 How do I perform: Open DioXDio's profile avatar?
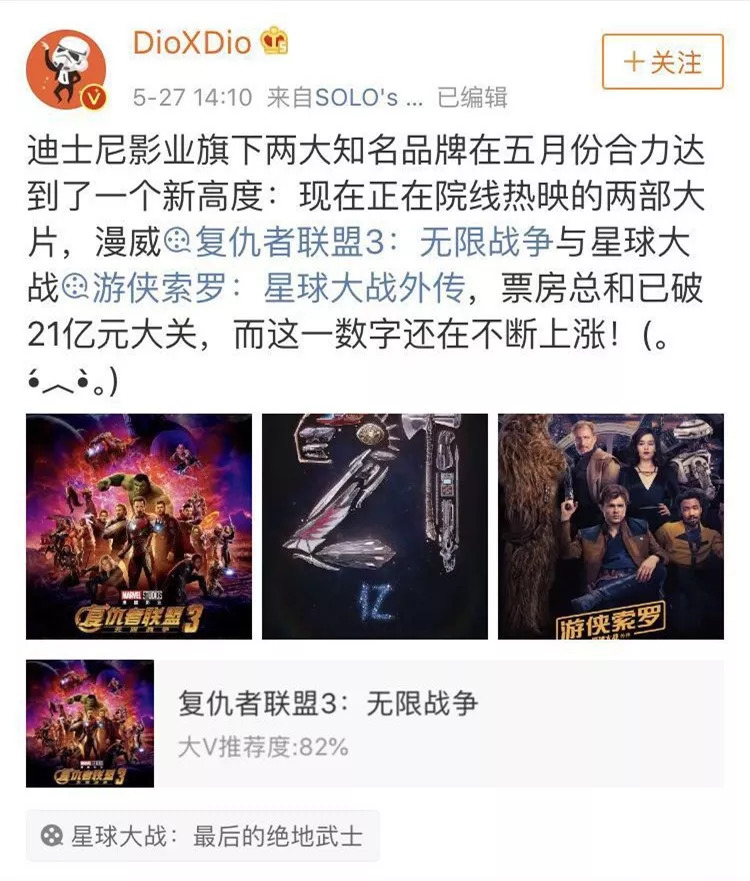(x=66, y=69)
